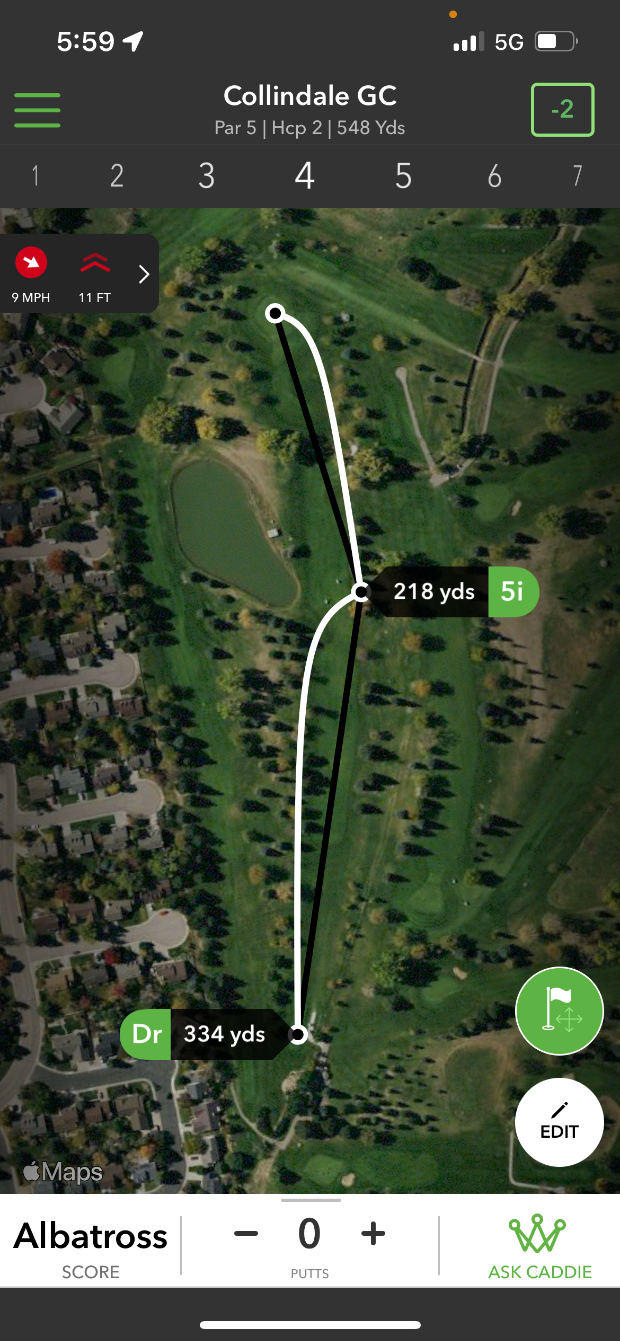Go to hole 5
The image size is (620, 1341).
(x=403, y=177)
